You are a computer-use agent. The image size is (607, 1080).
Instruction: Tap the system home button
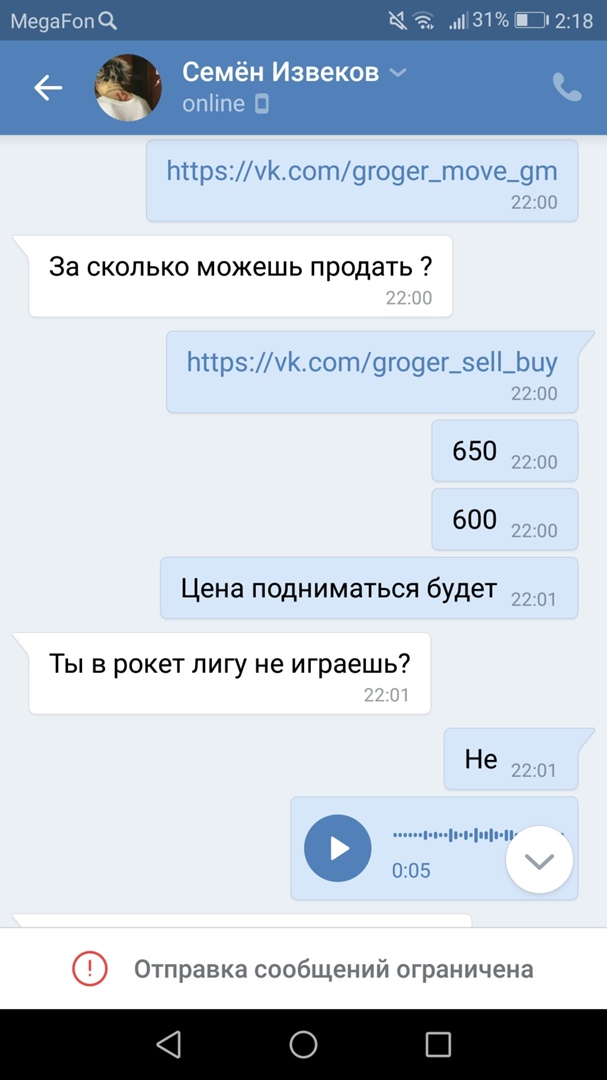303,1044
